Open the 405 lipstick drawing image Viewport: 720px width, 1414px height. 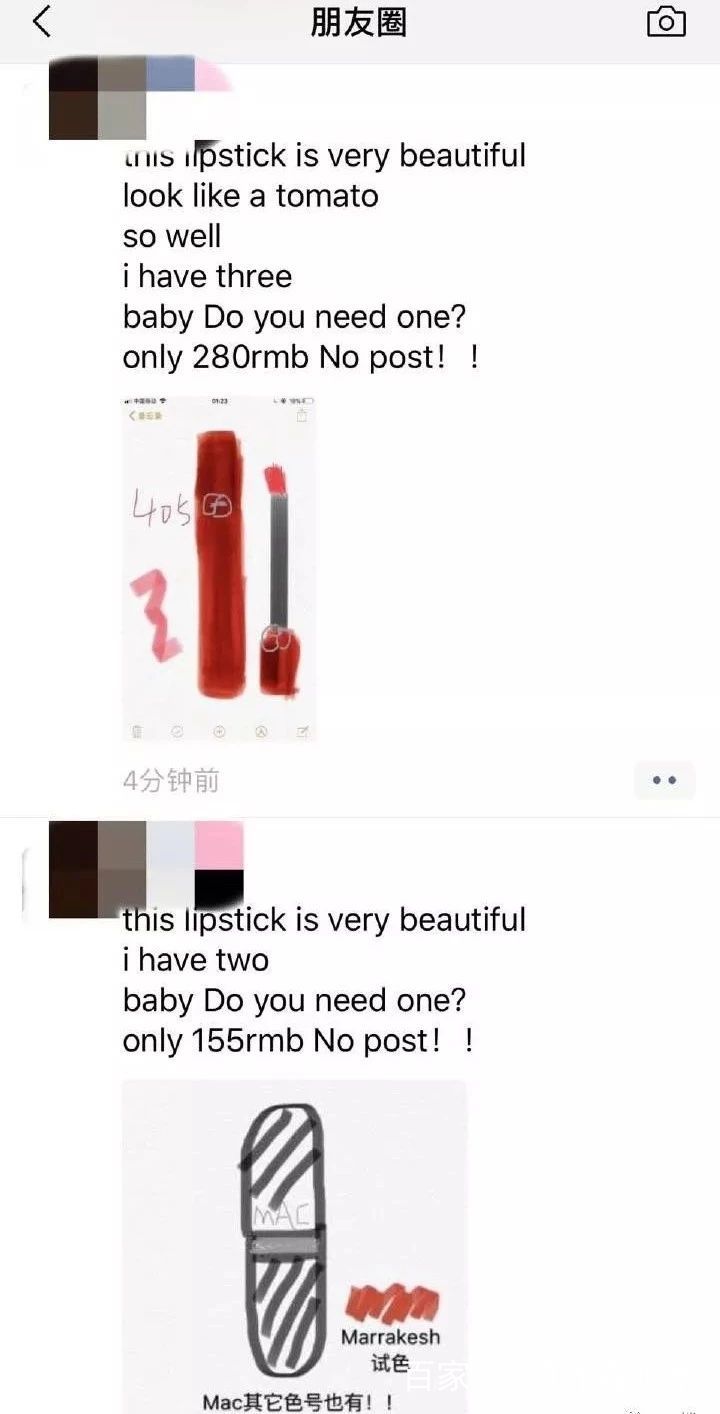(x=219, y=569)
